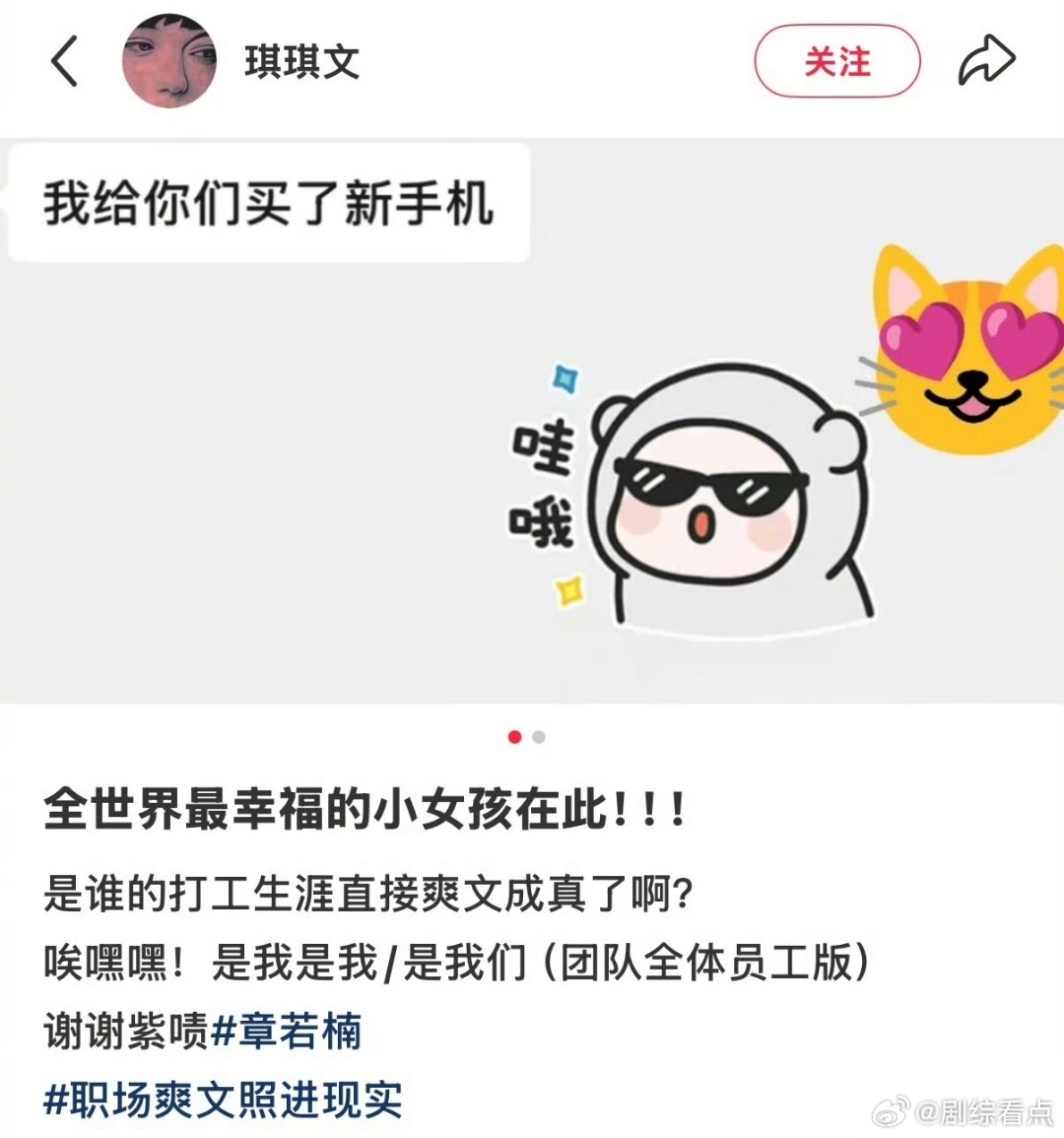Tap 琪琪文's profile avatar photo
1064x1138 pixels.
pyautogui.click(x=169, y=61)
